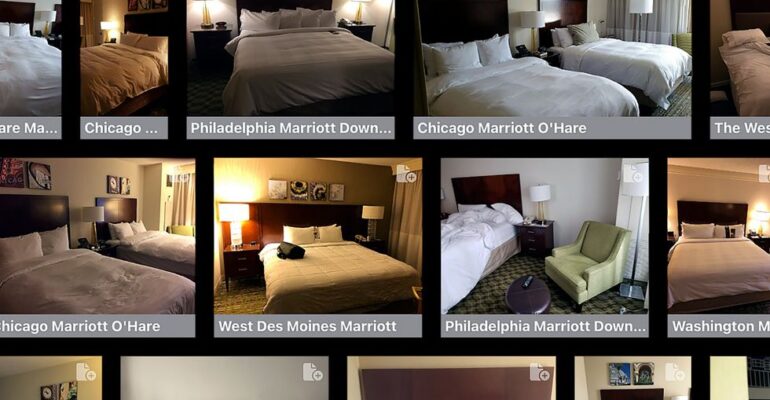The width and height of the screenshot is (770, 400).
Task: Open the tile labeled Chicago with tan bedspread
Action: pos(124,65)
